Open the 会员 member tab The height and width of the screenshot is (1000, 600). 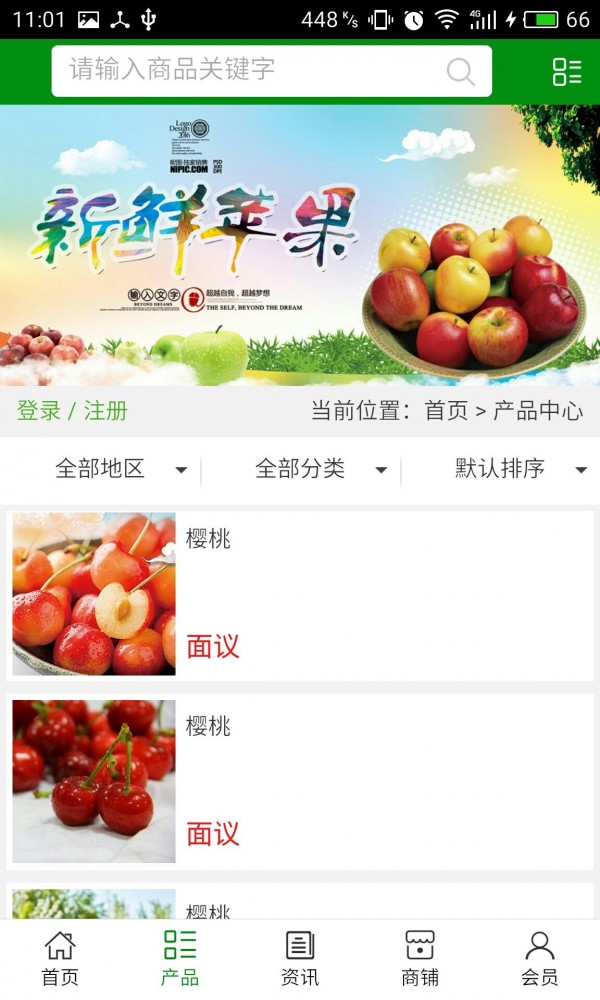click(x=540, y=958)
